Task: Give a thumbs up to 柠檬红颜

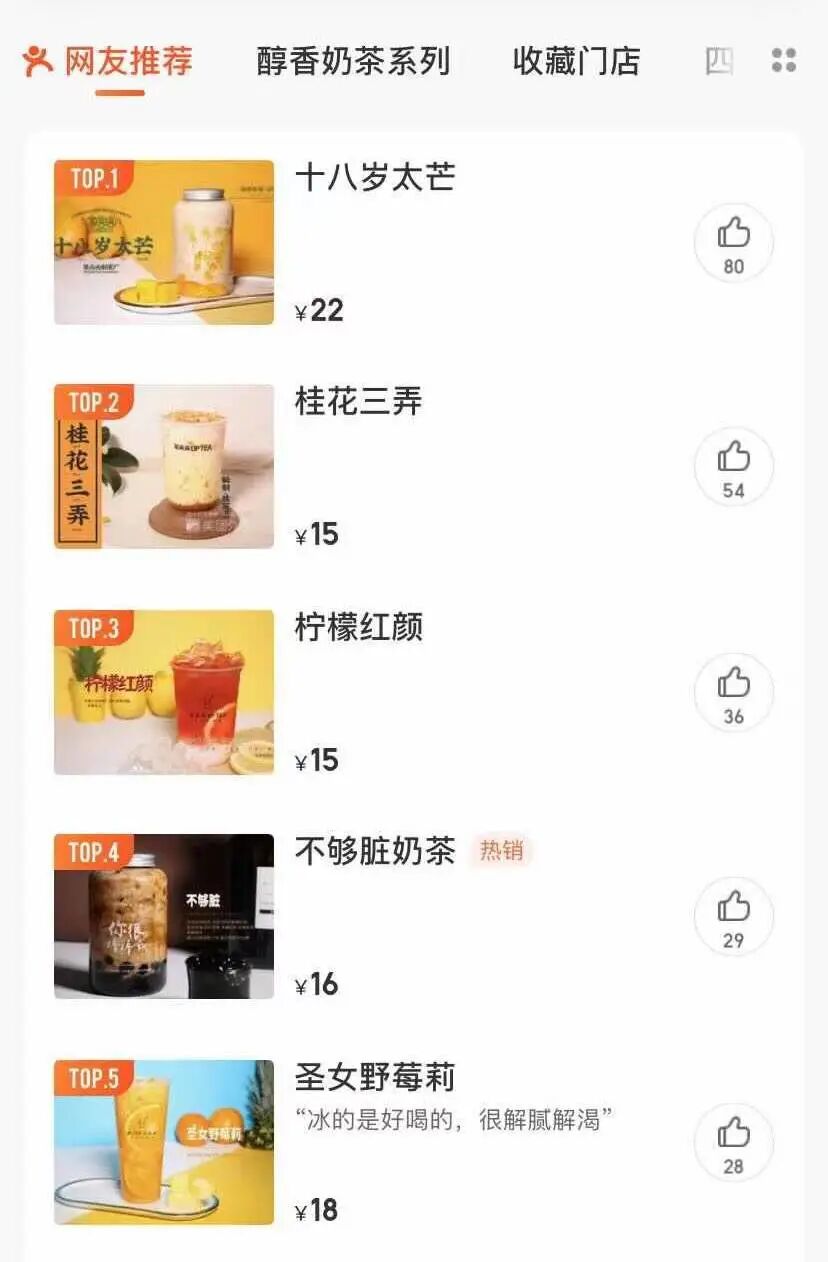Action: 733,692
